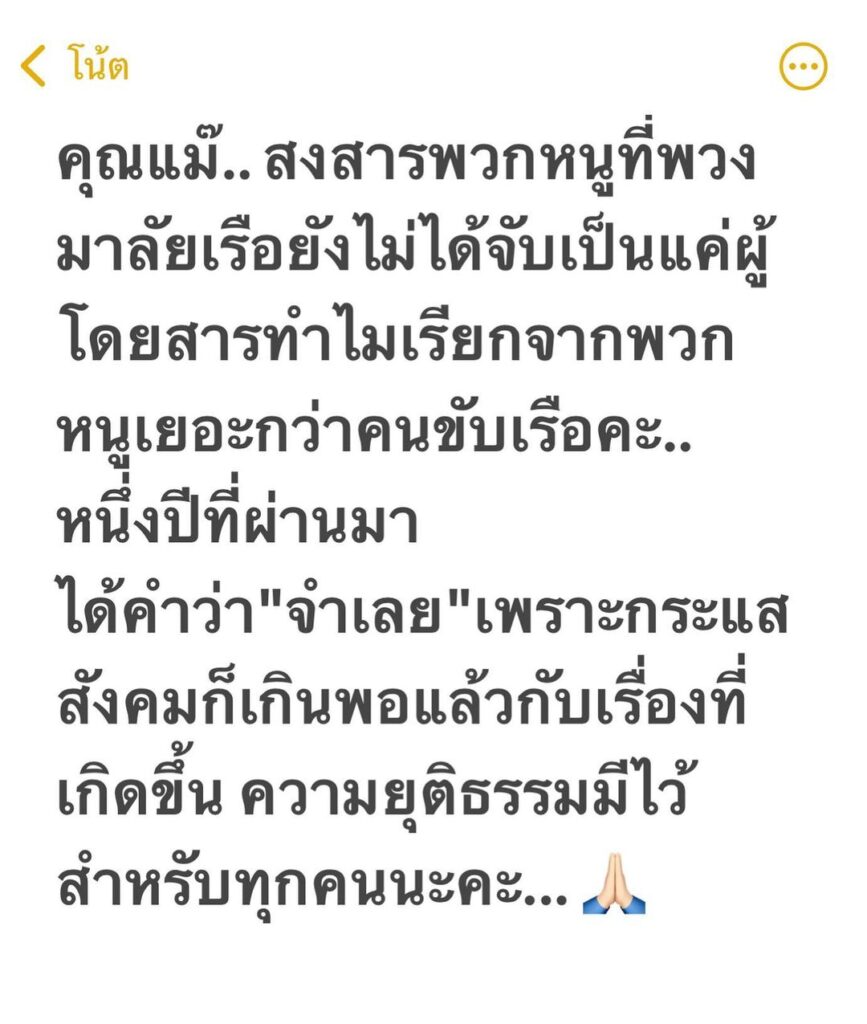Open the more options ellipsis menu
Viewport: 867px width, 1024px height.
pyautogui.click(x=802, y=67)
